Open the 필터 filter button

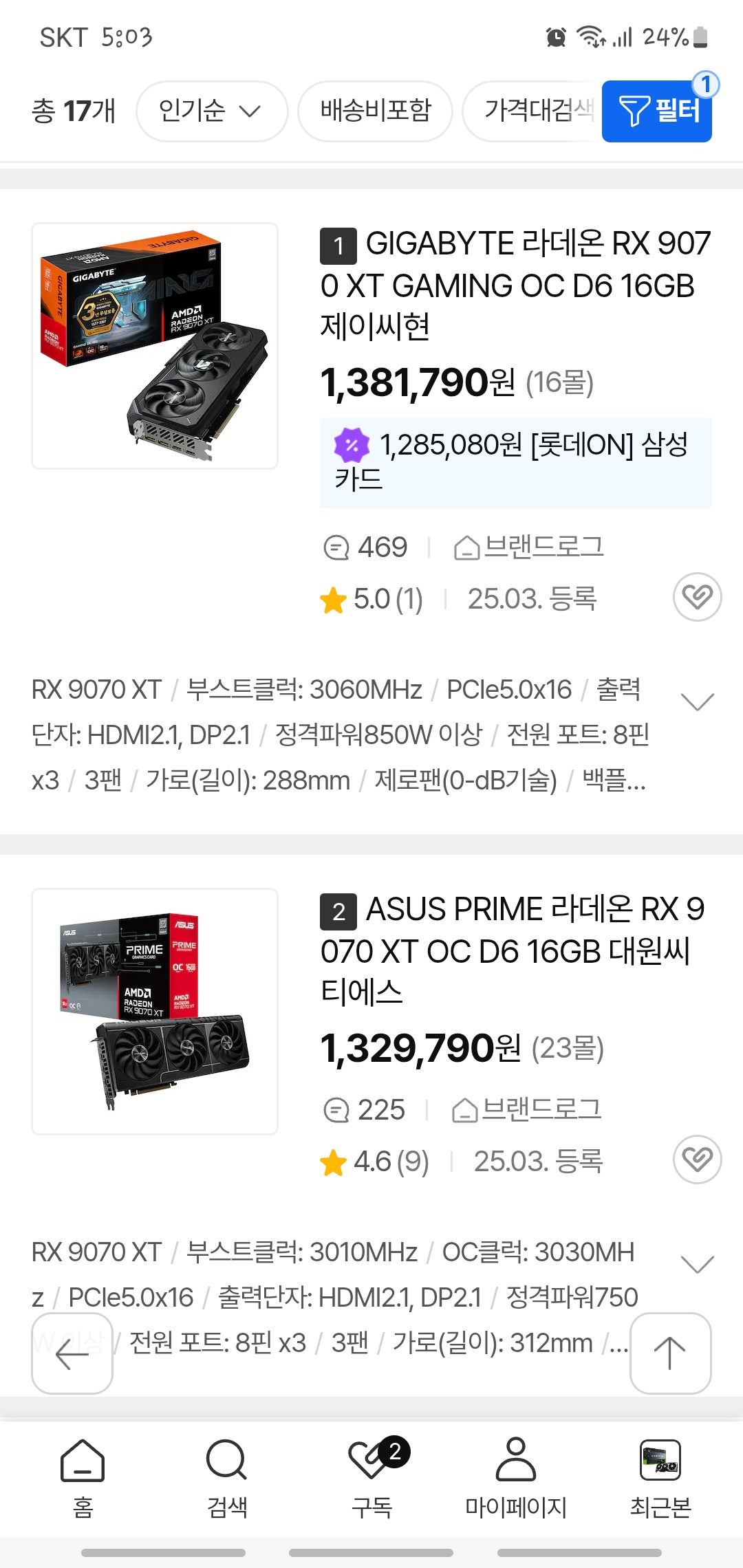[x=657, y=111]
